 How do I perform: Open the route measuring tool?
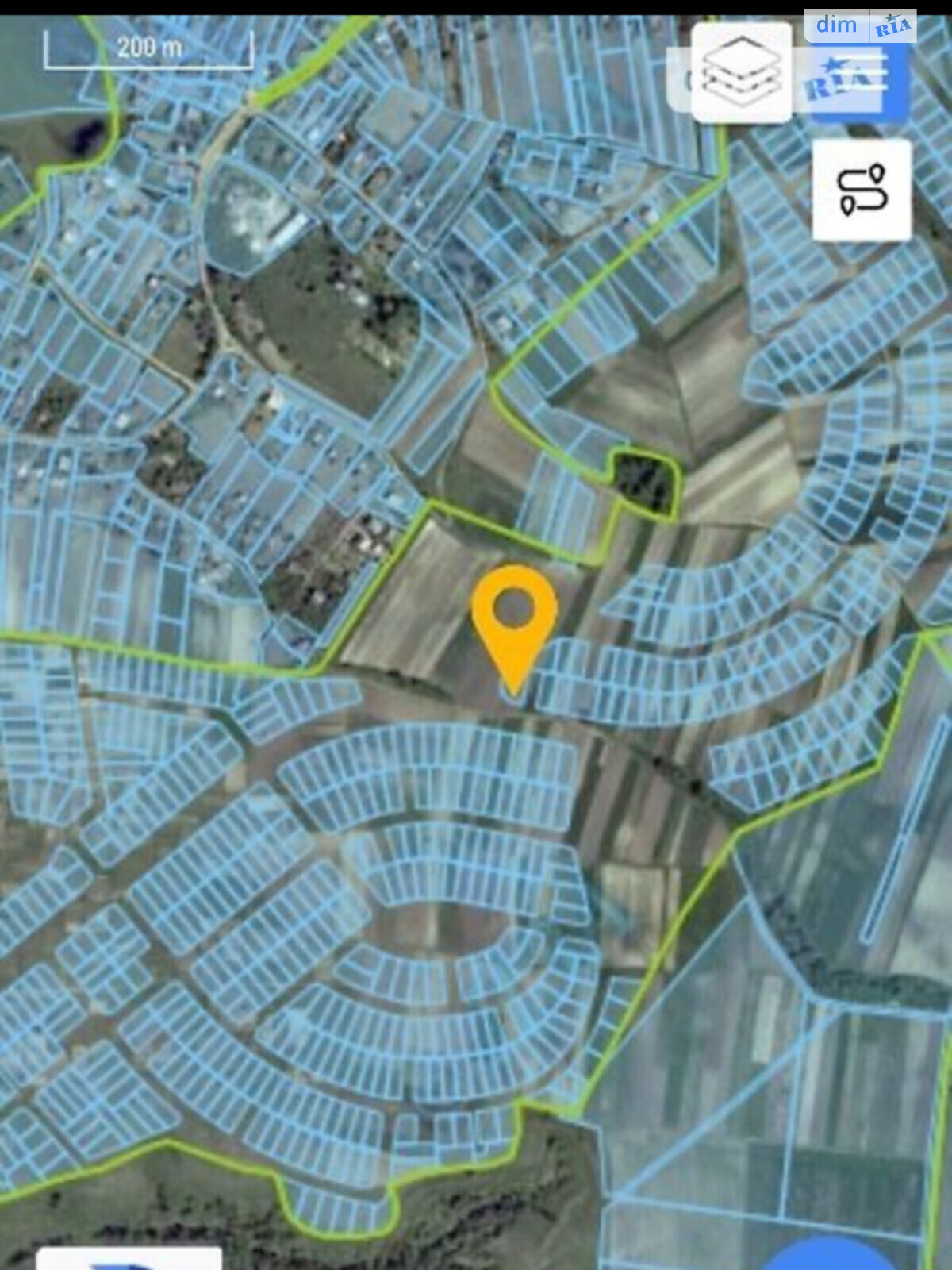(x=862, y=190)
